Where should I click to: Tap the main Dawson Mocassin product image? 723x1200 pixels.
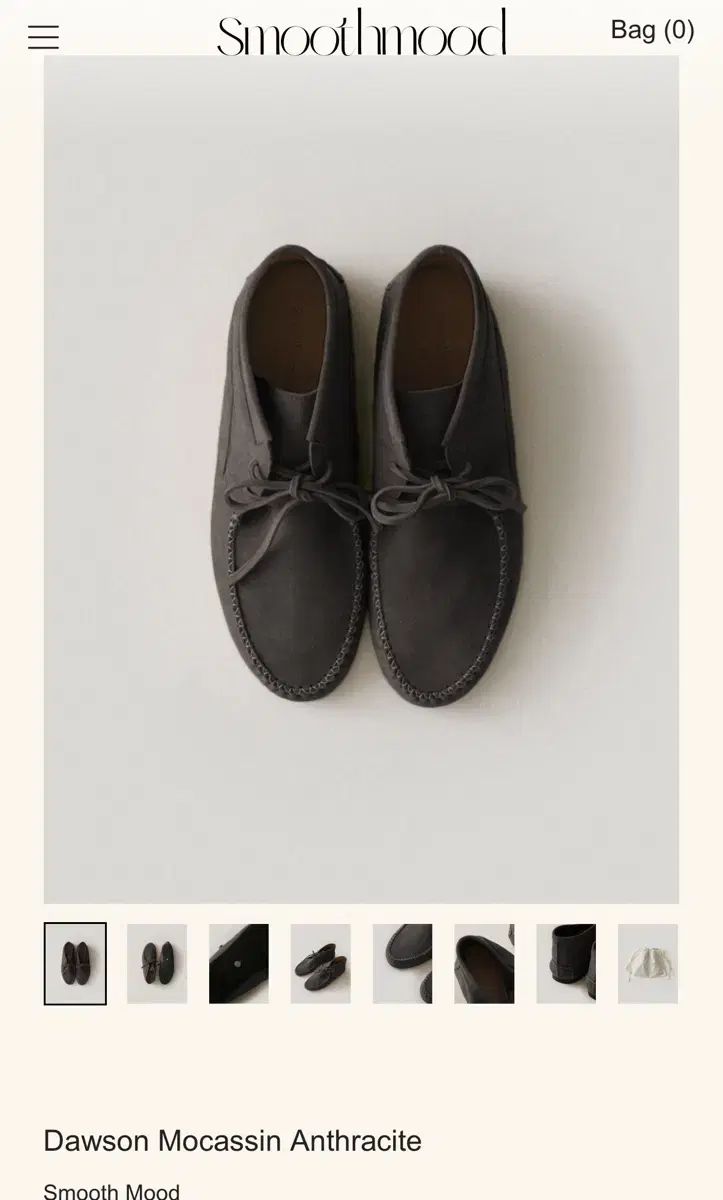361,480
